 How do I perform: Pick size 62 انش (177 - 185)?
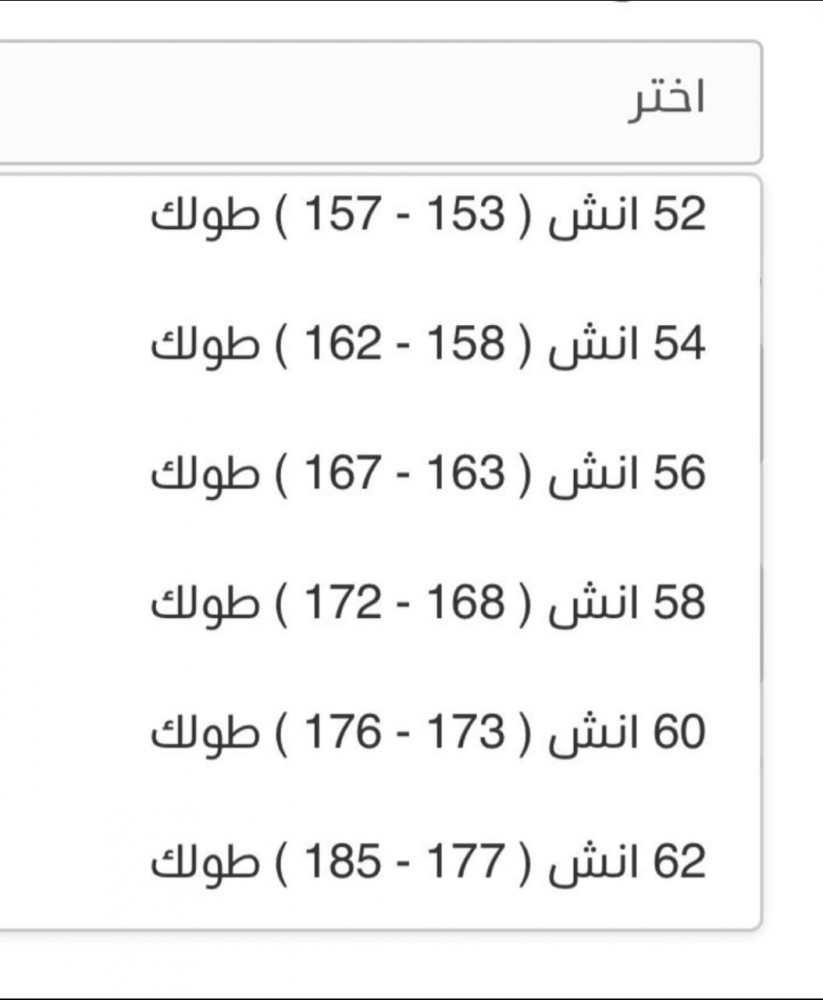tap(428, 862)
